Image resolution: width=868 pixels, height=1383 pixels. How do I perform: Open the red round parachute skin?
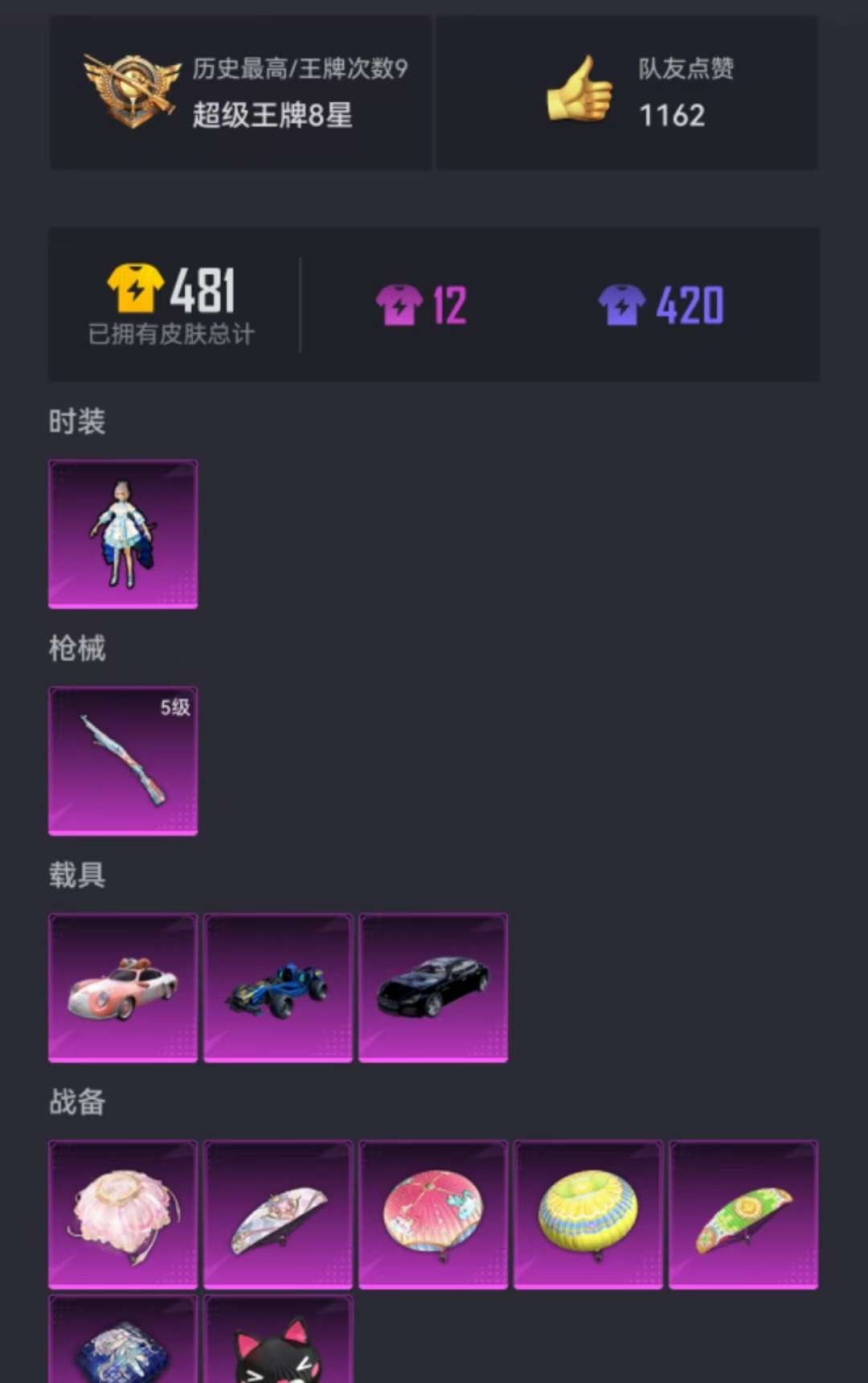[433, 1214]
